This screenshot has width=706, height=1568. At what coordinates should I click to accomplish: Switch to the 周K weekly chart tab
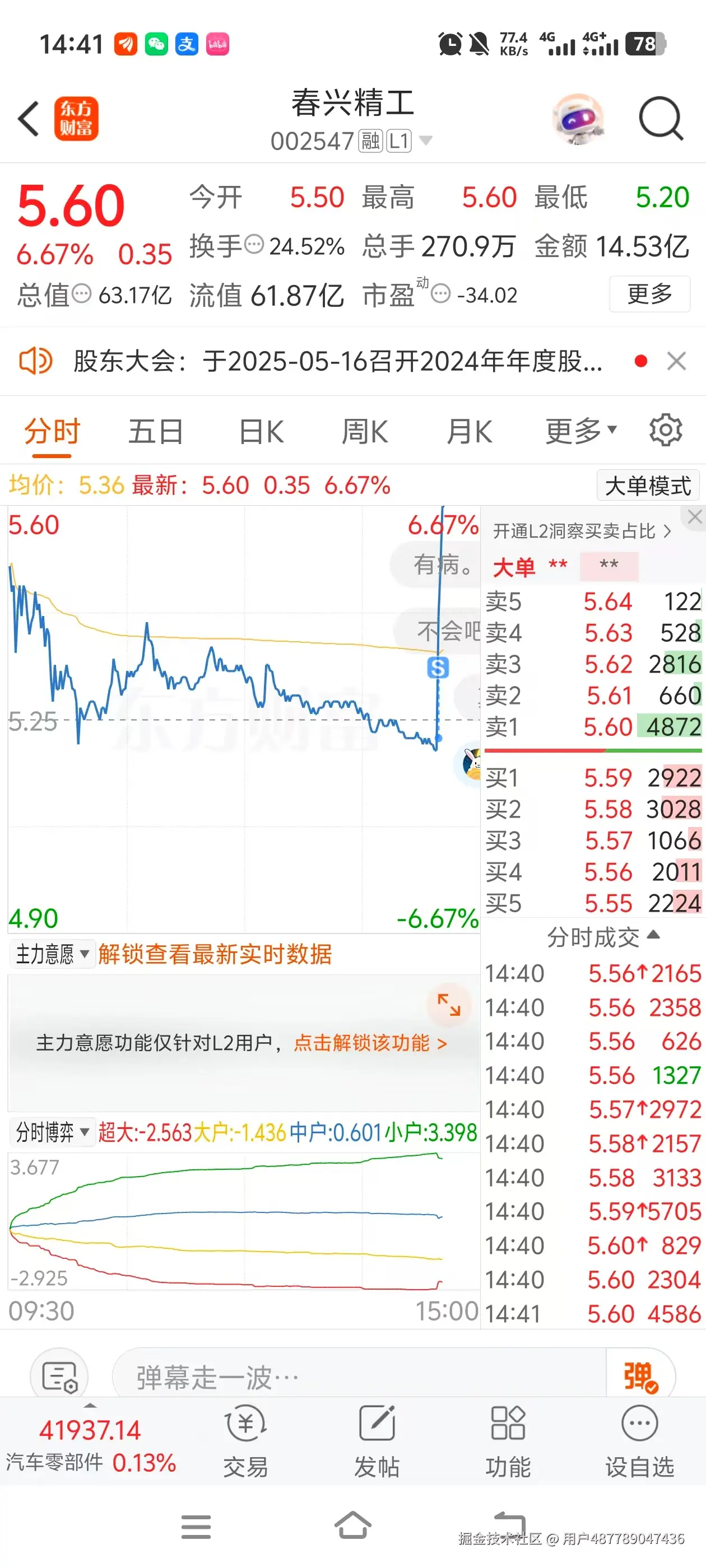pyautogui.click(x=364, y=430)
